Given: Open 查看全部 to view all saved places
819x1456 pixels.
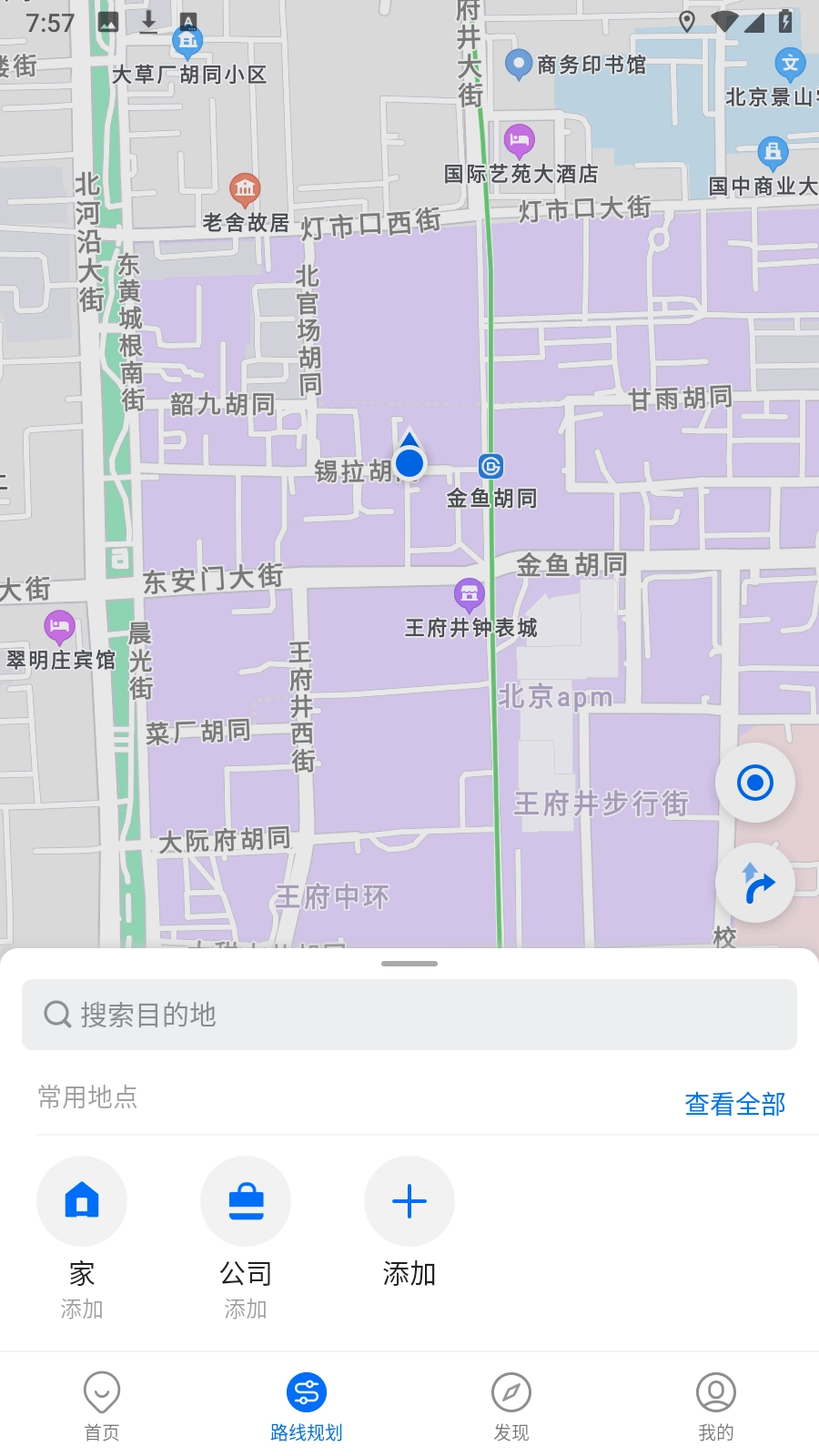Looking at the screenshot, I should coord(735,1104).
